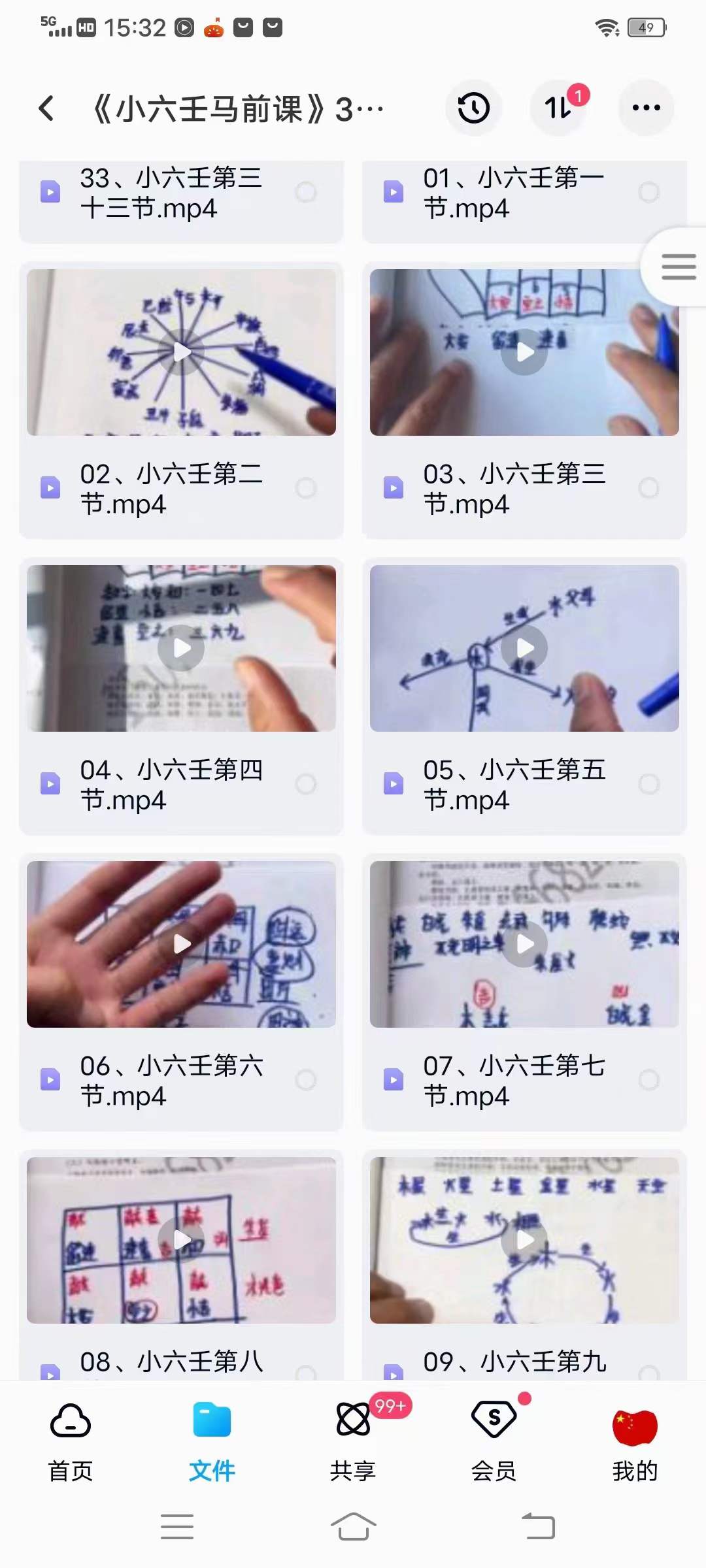Open recent history via the clock icon
The width and height of the screenshot is (706, 1568).
pos(474,108)
